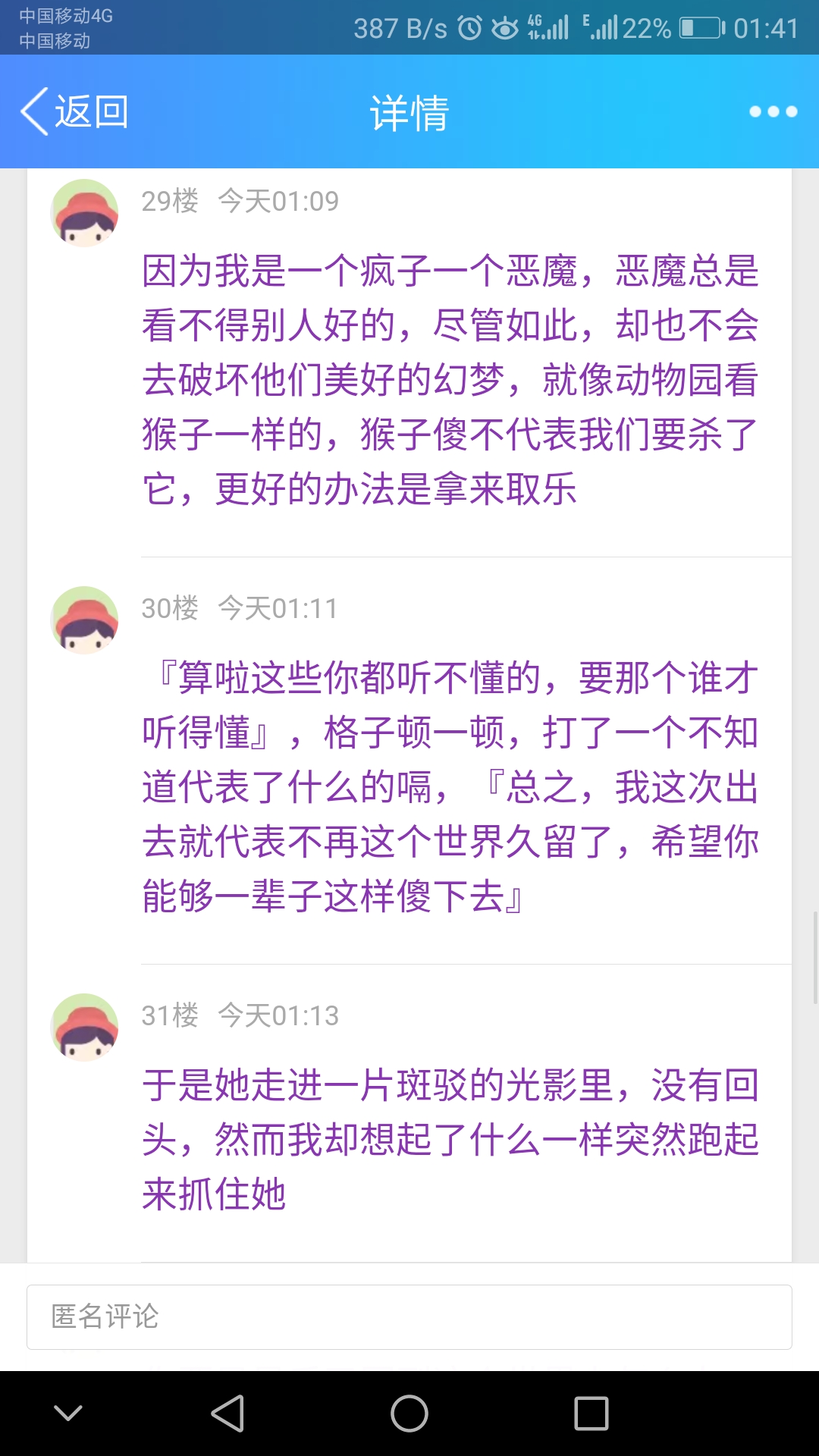Open the avatar of the 31楼 poster

click(x=84, y=1028)
